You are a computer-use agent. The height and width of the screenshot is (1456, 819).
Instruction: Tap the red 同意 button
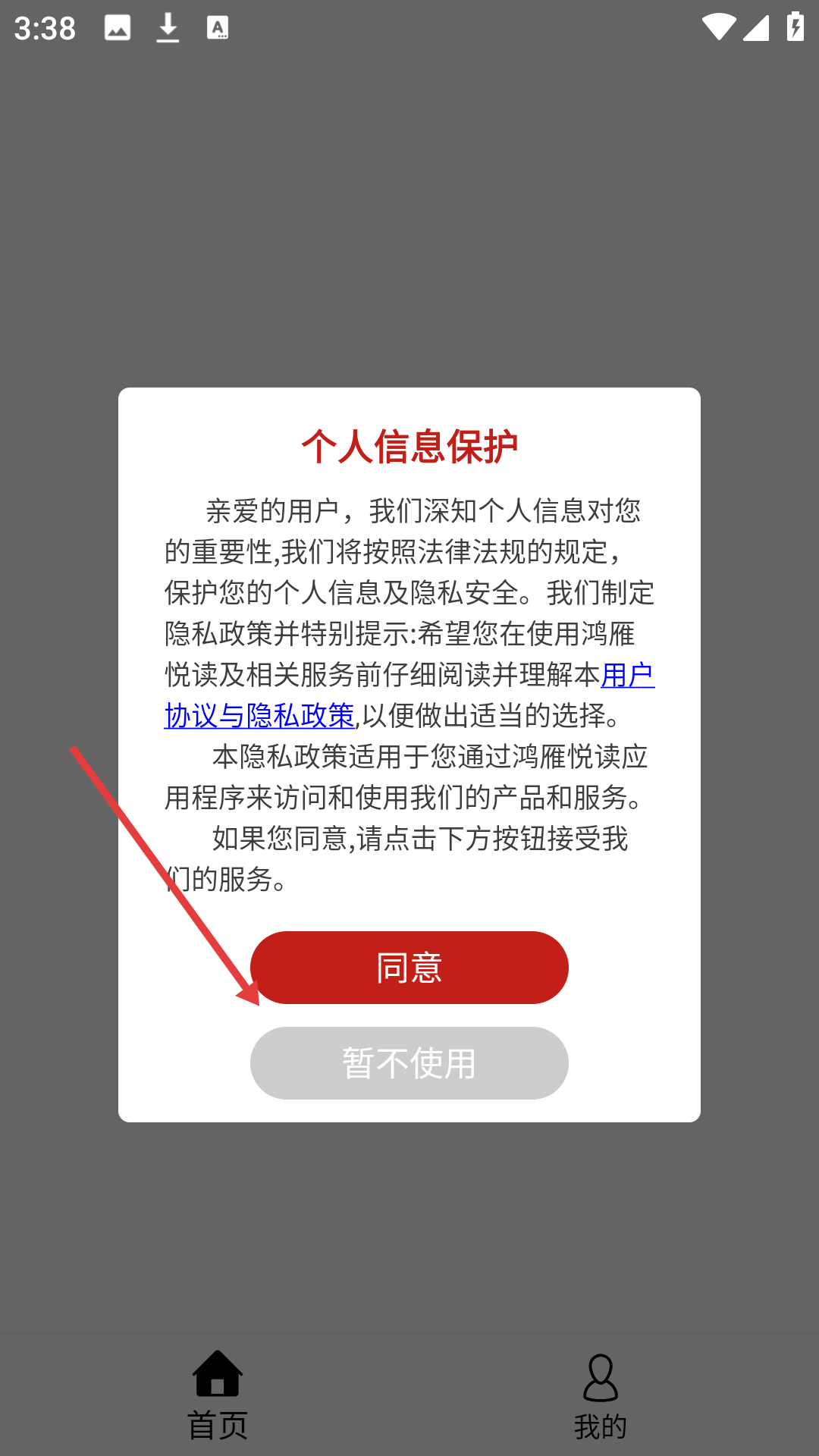409,968
